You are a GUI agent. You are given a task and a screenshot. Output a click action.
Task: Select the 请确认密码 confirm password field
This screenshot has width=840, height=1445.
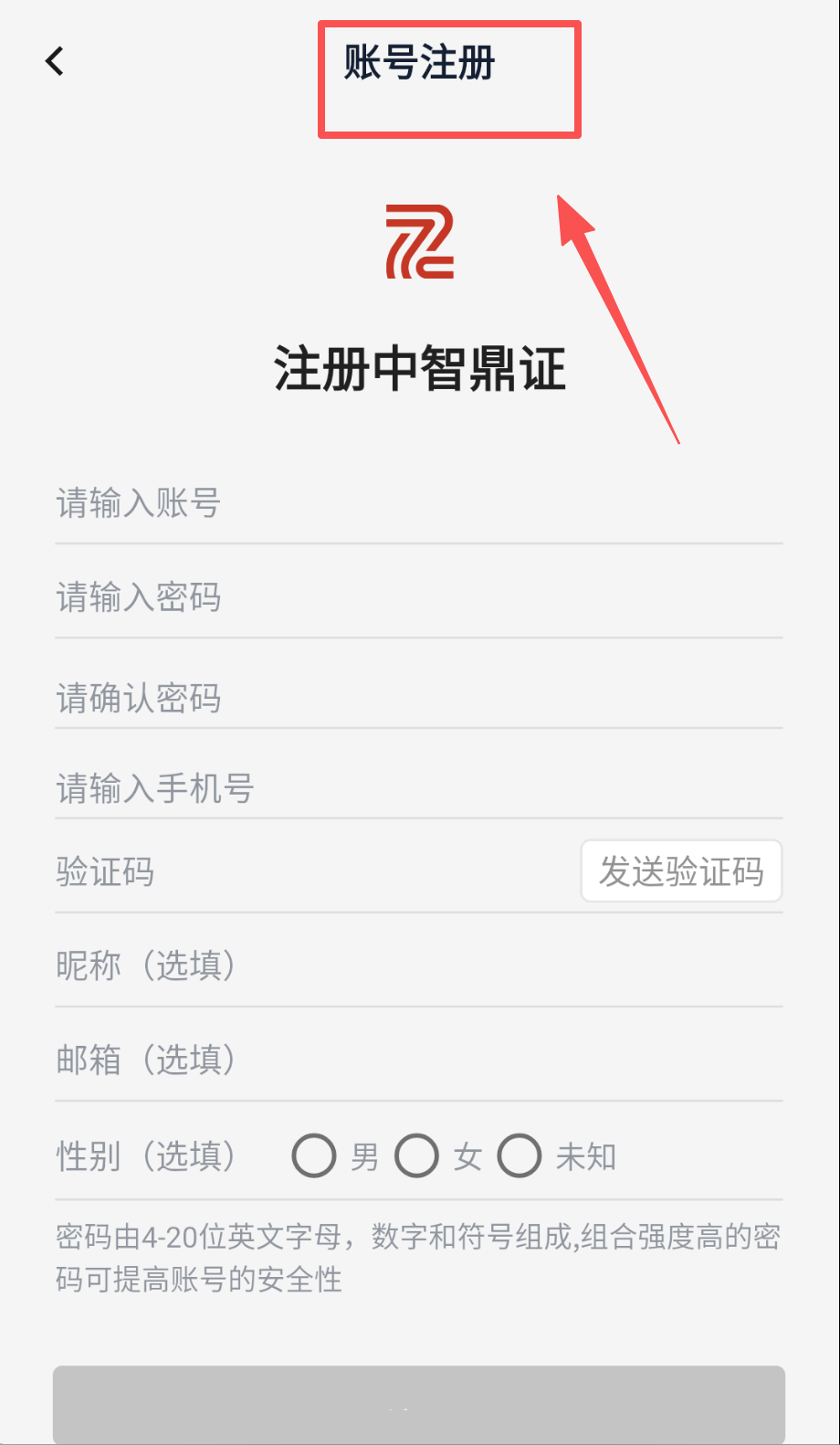tap(418, 698)
